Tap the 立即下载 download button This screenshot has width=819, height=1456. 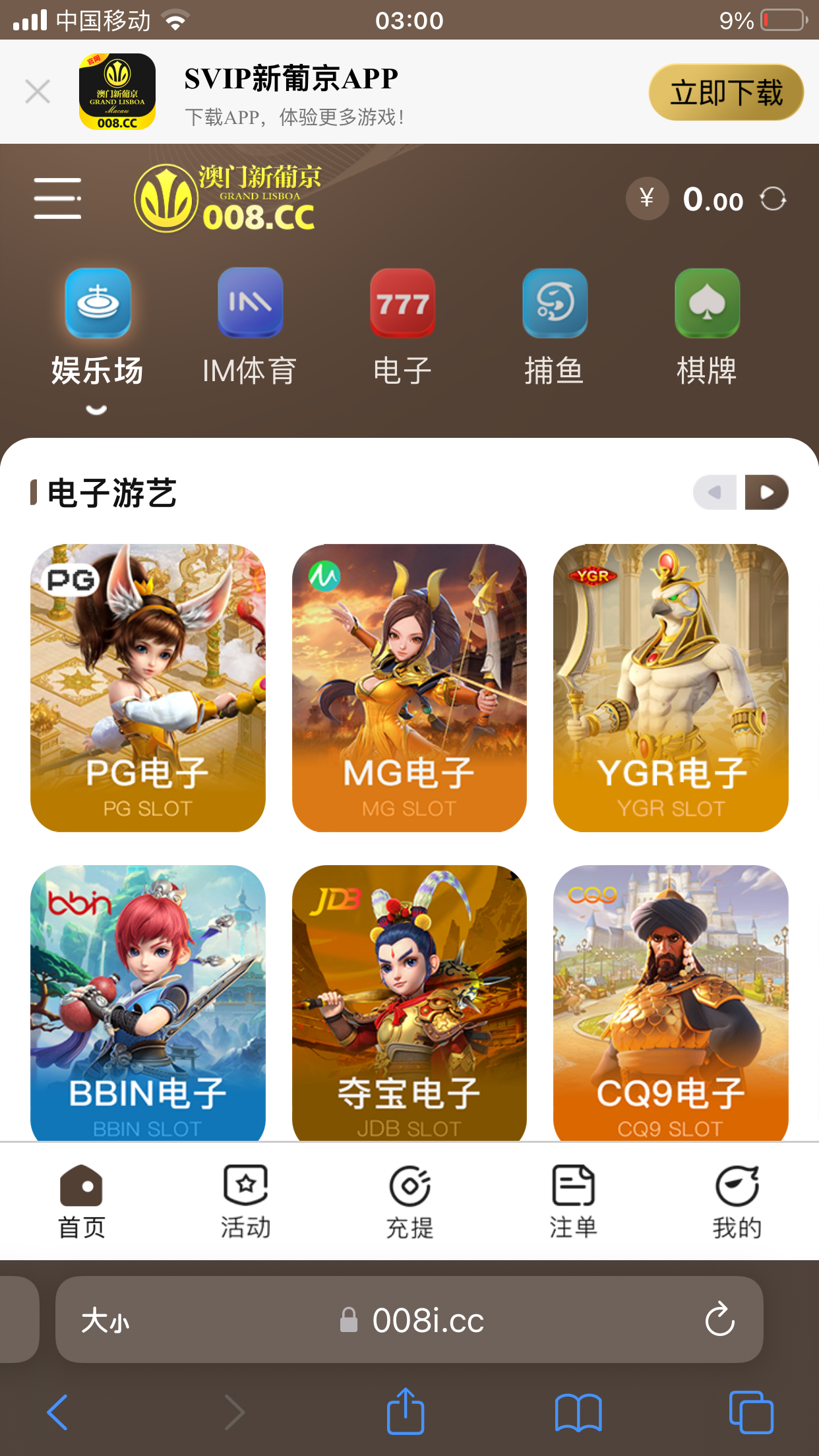point(725,92)
